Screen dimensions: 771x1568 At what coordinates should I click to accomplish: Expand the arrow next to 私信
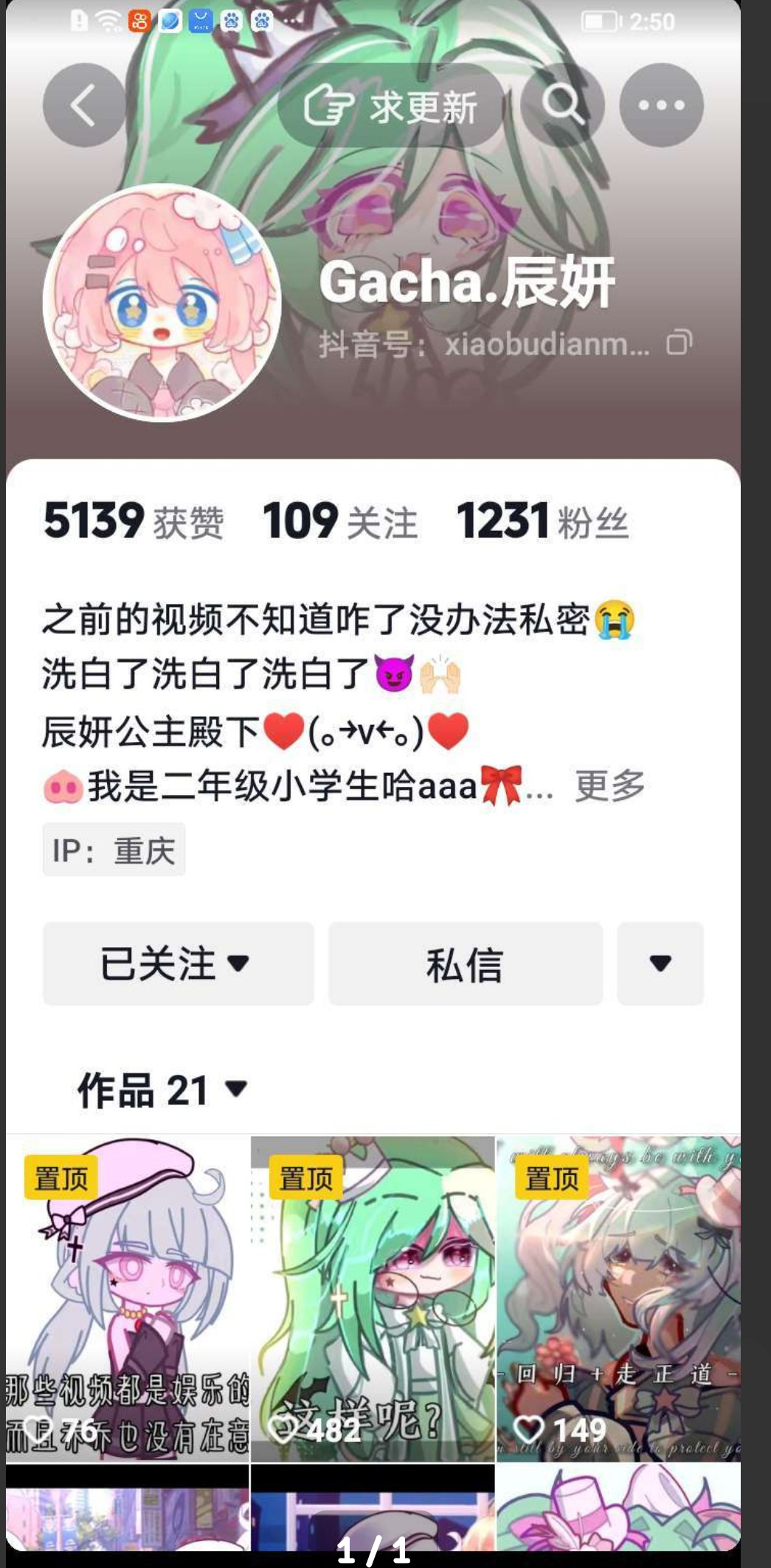tap(660, 963)
